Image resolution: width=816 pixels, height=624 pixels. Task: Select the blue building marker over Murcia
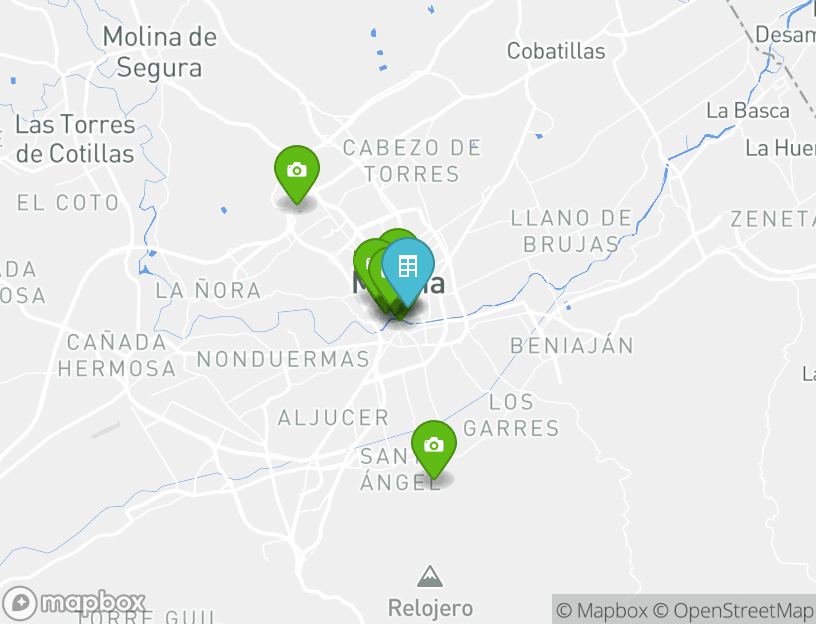point(407,267)
